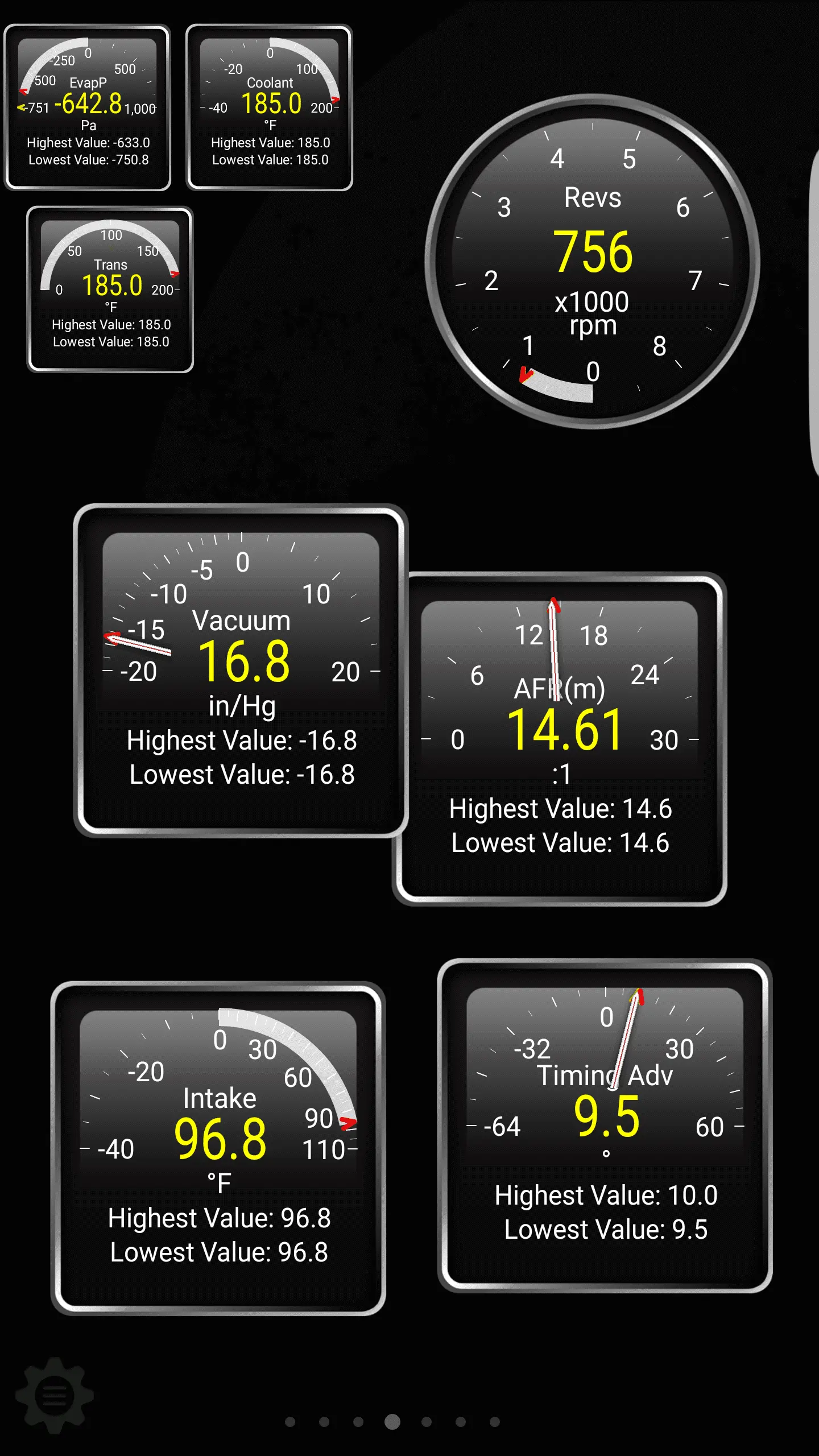Select the Vacuum in/Hg gauge

point(241,671)
